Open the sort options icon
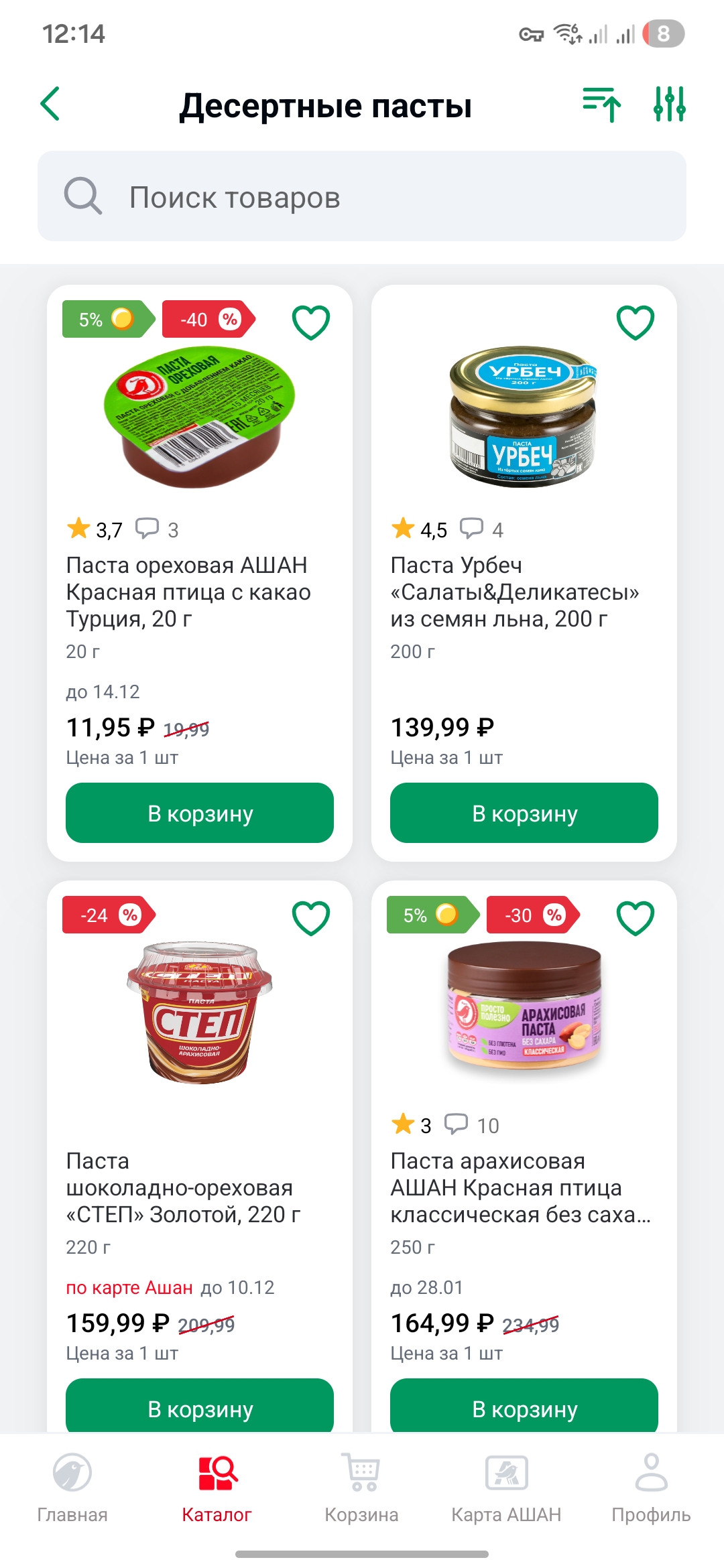Viewport: 724px width, 1568px height. click(x=601, y=105)
